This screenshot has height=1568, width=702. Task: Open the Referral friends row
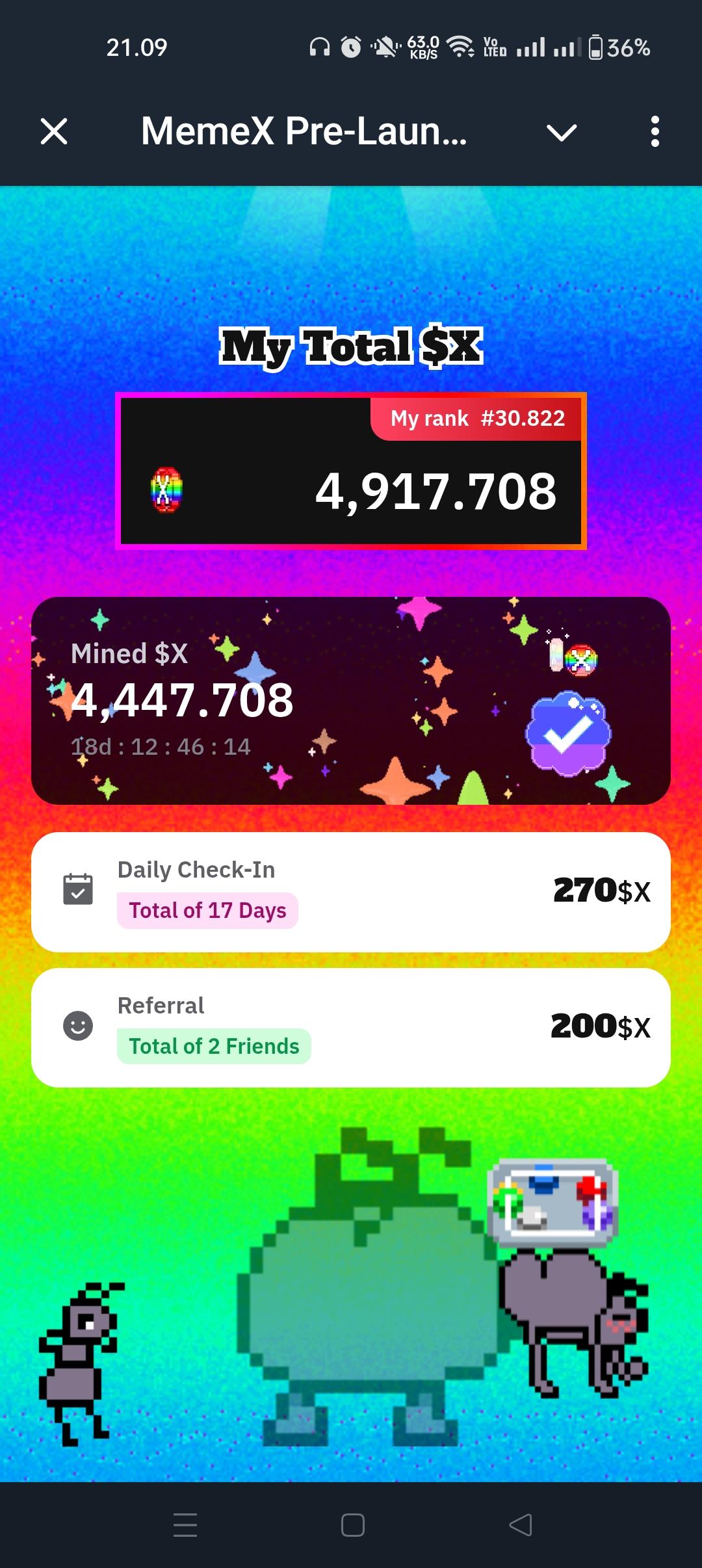point(350,1027)
